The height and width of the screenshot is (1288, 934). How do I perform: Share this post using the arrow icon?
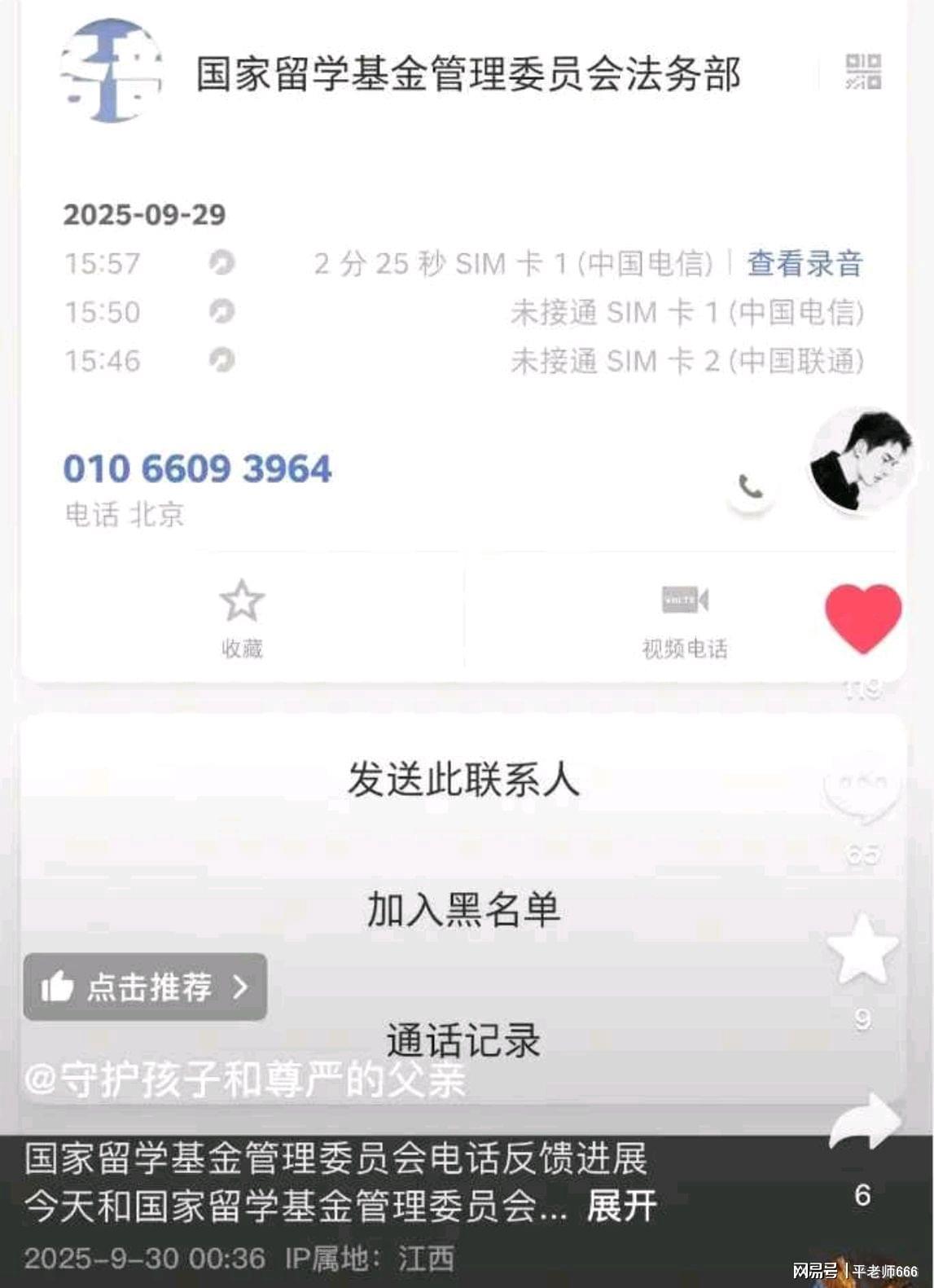pos(863,1123)
